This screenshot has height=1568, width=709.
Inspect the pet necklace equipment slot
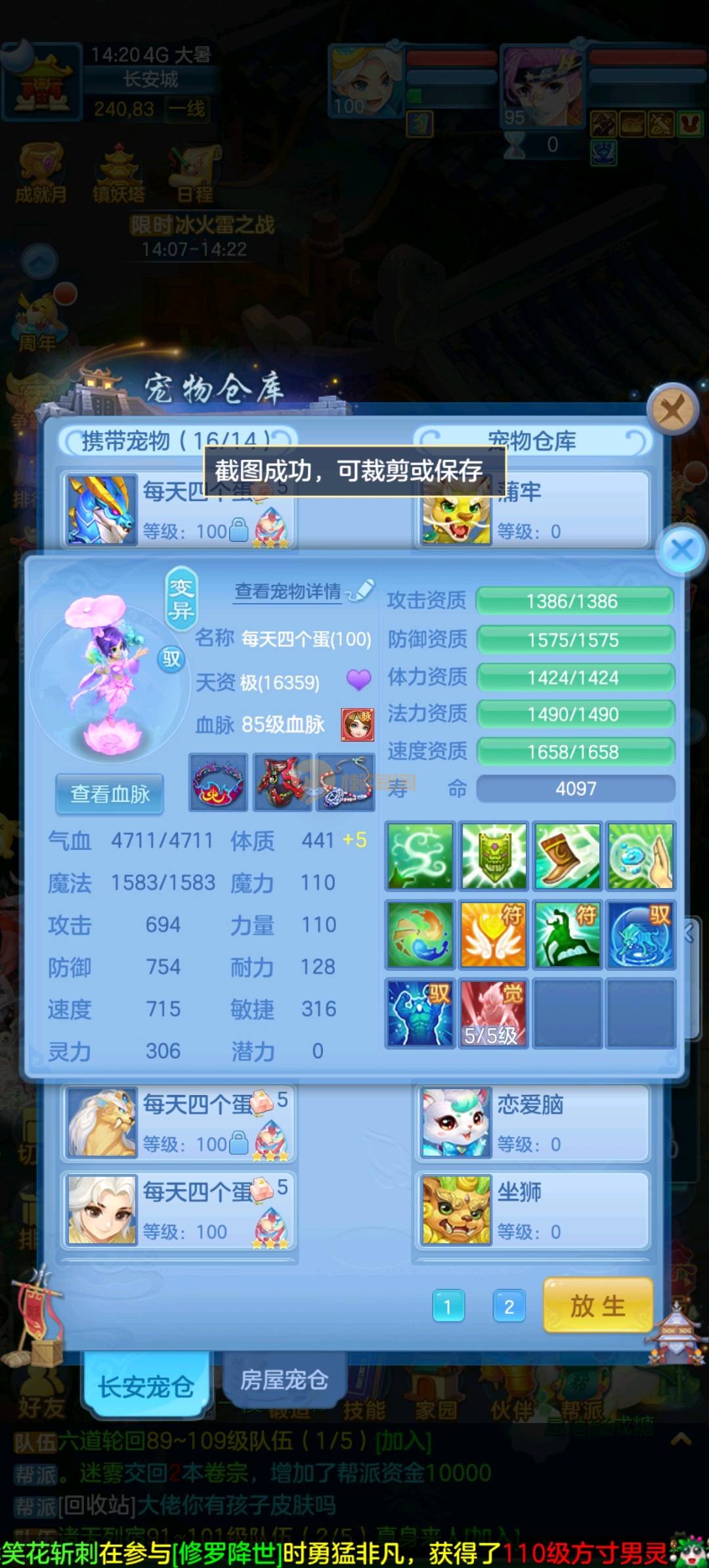(x=346, y=782)
